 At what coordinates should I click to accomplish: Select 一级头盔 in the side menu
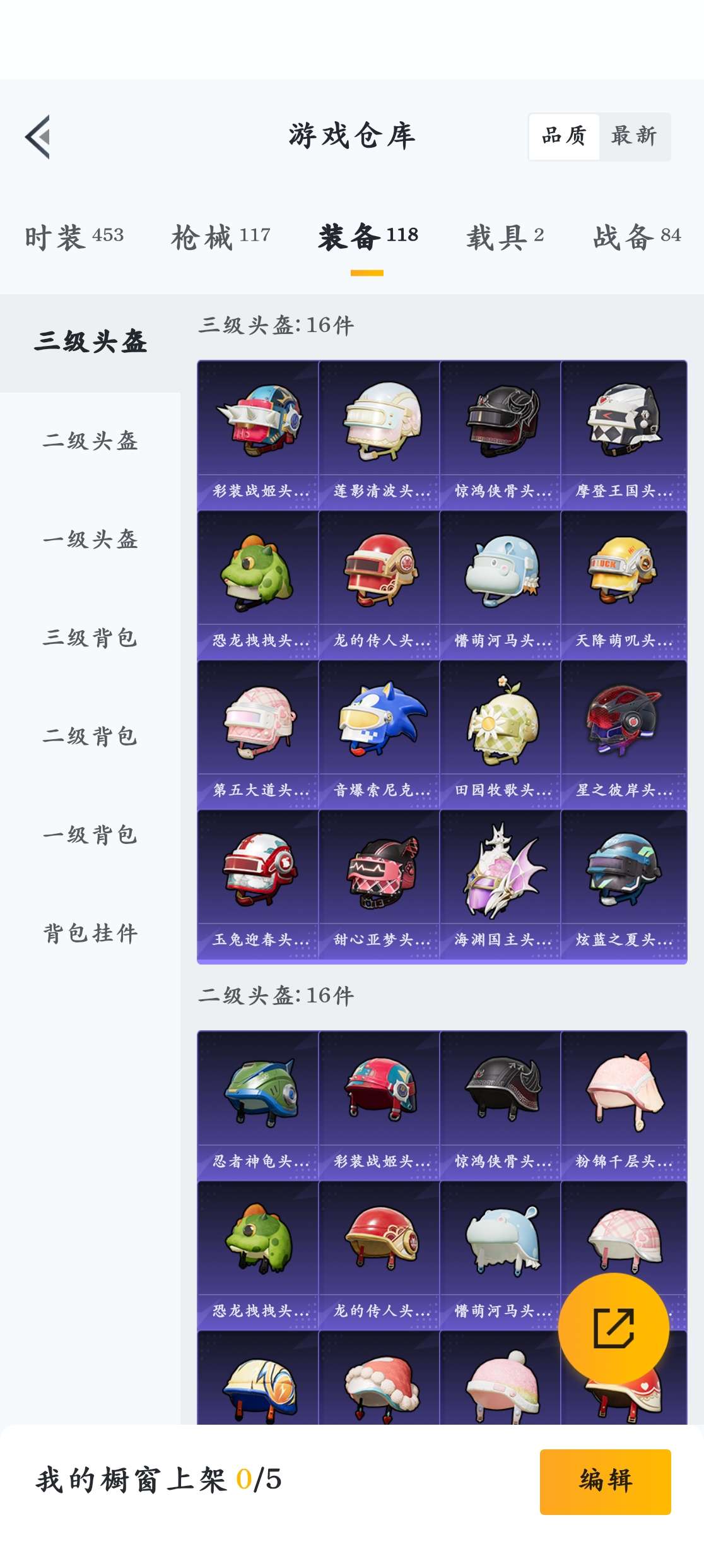(x=90, y=539)
